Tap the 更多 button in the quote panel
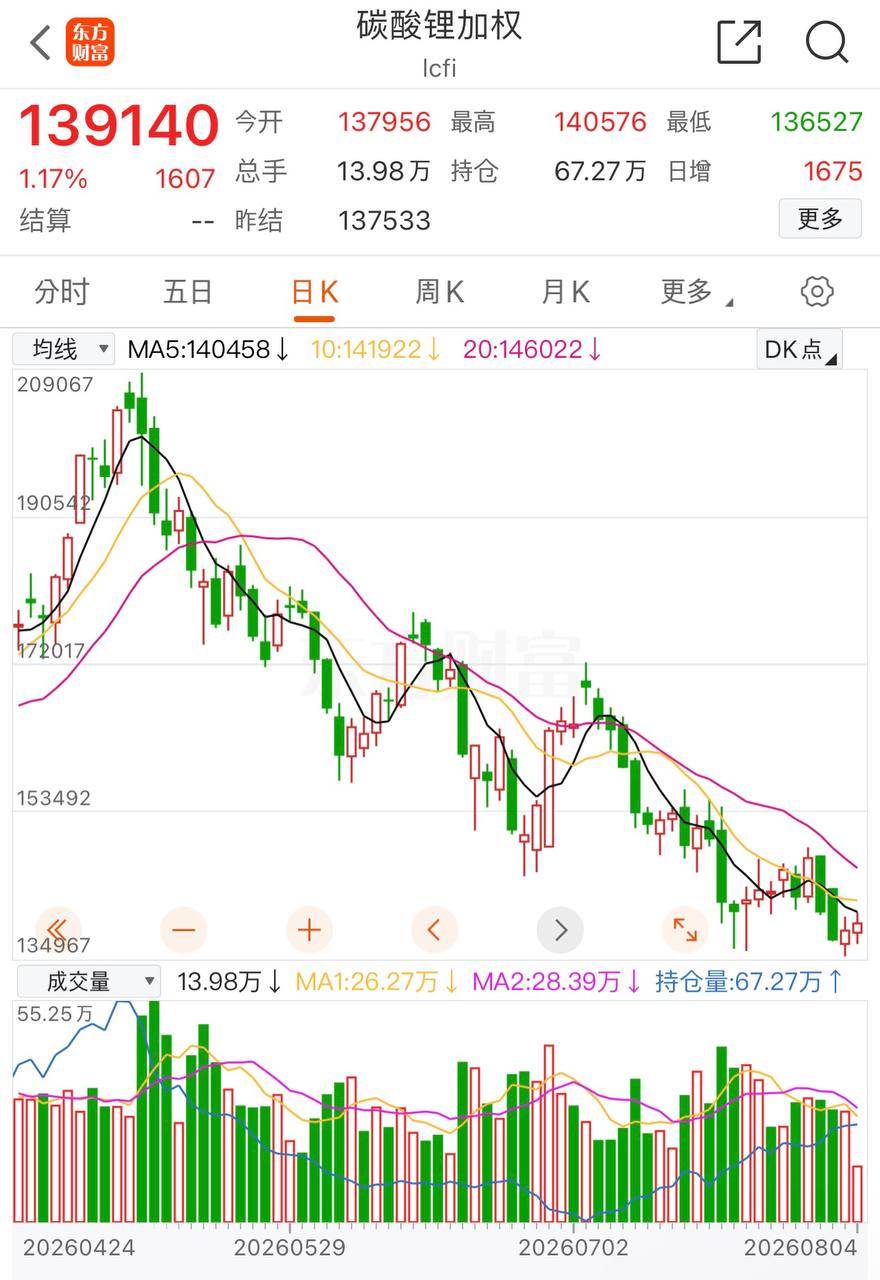This screenshot has height=1280, width=880. click(x=820, y=218)
